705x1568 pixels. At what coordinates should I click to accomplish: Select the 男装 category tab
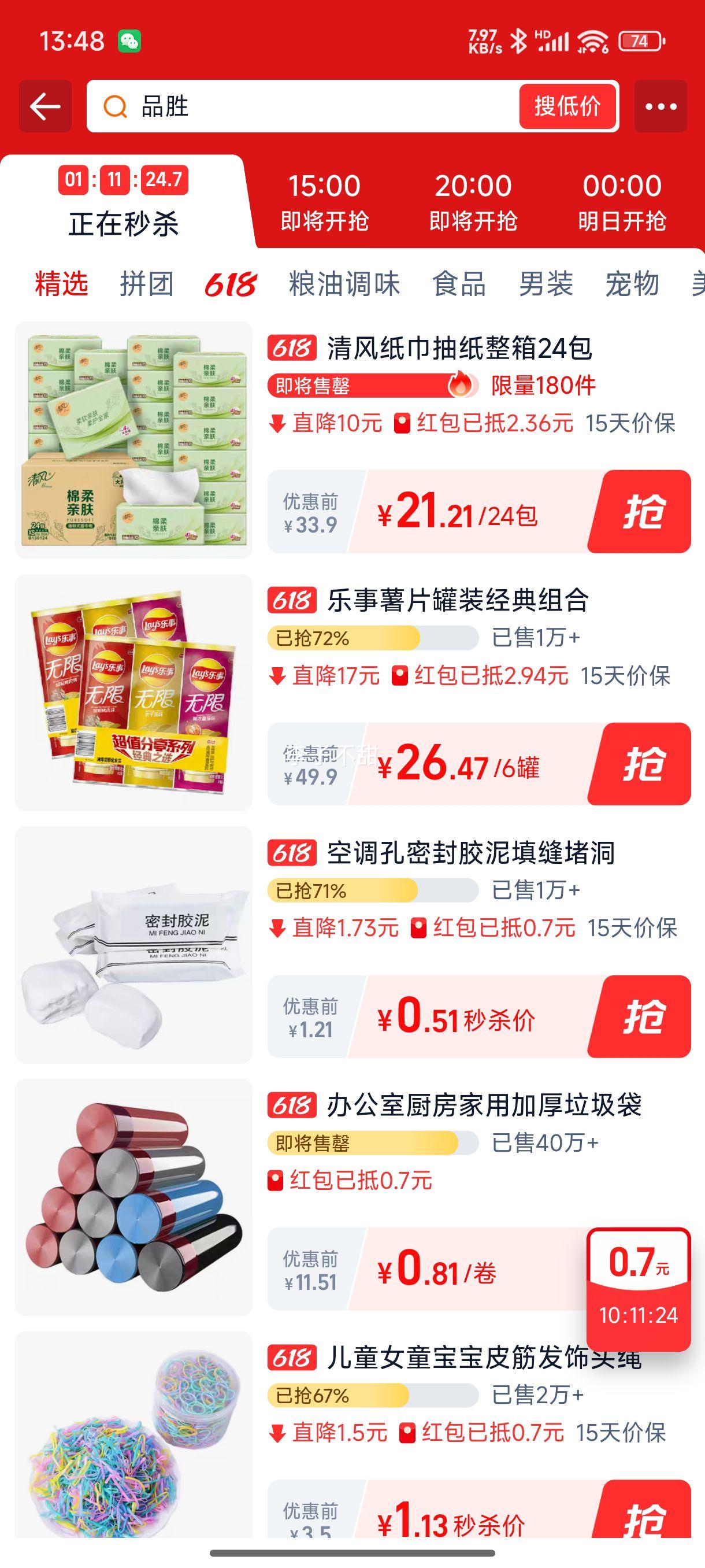(546, 284)
